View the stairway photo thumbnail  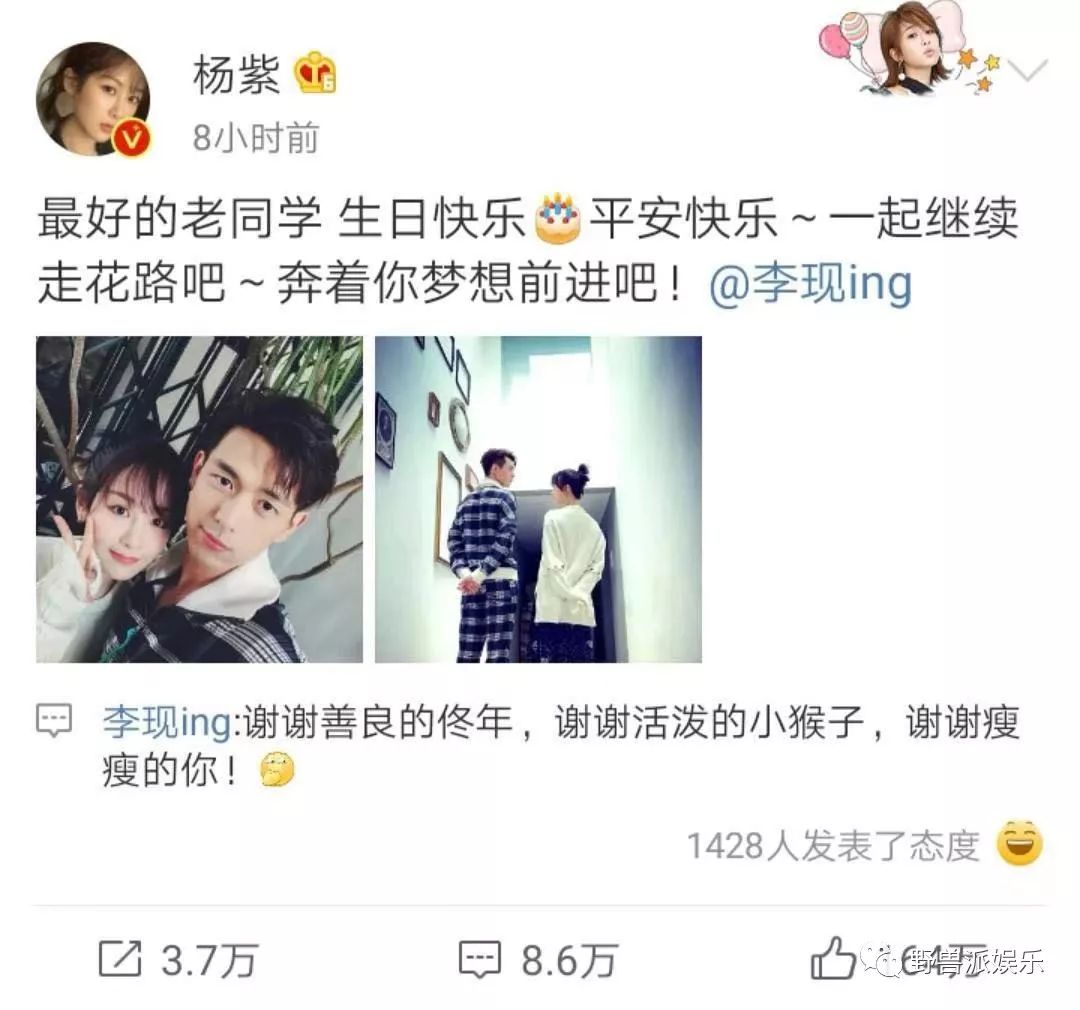[538, 499]
